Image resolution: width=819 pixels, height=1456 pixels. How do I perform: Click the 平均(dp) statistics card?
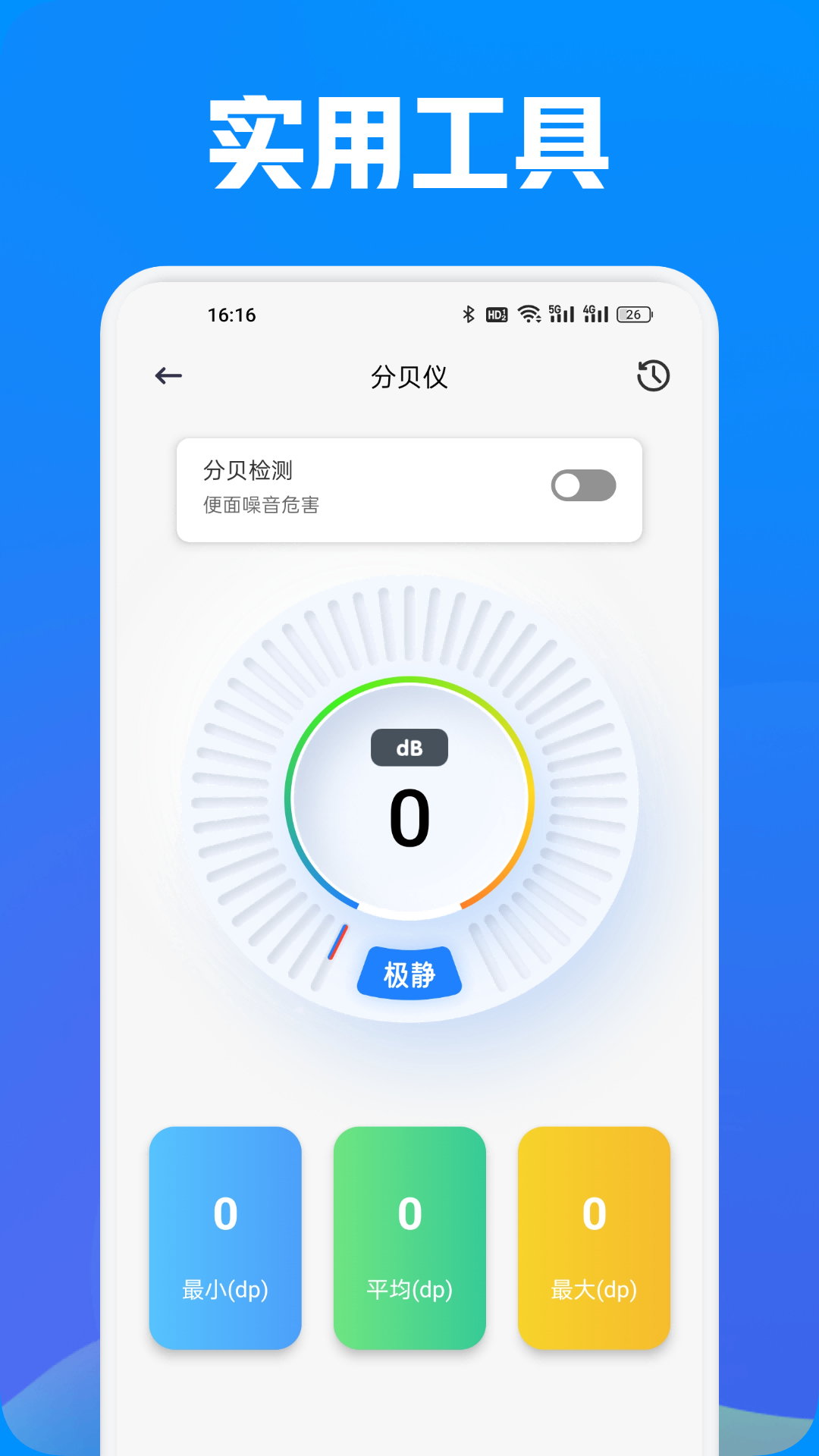[409, 1238]
